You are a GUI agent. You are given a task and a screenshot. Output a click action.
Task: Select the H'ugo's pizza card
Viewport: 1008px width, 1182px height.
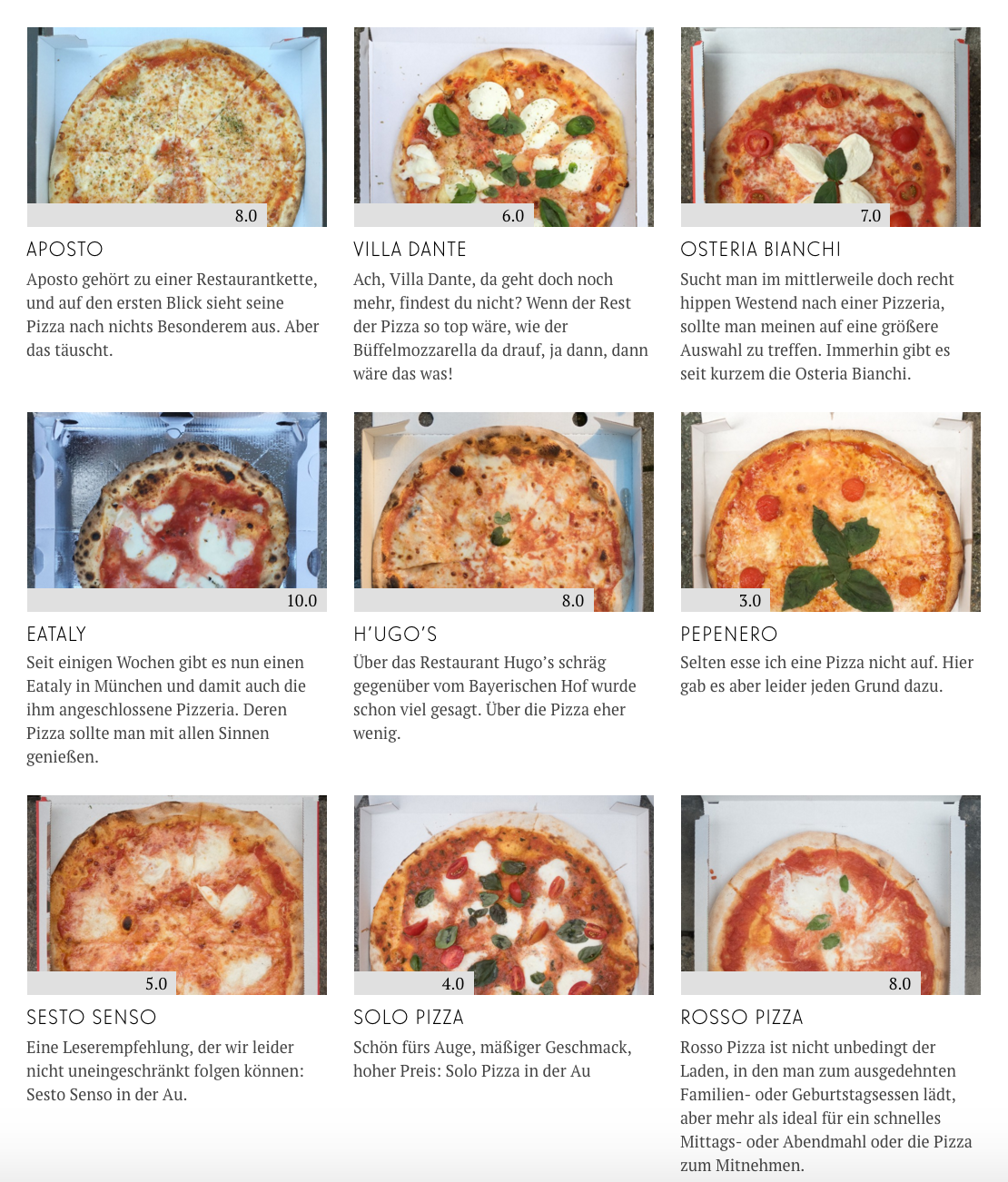(x=503, y=511)
